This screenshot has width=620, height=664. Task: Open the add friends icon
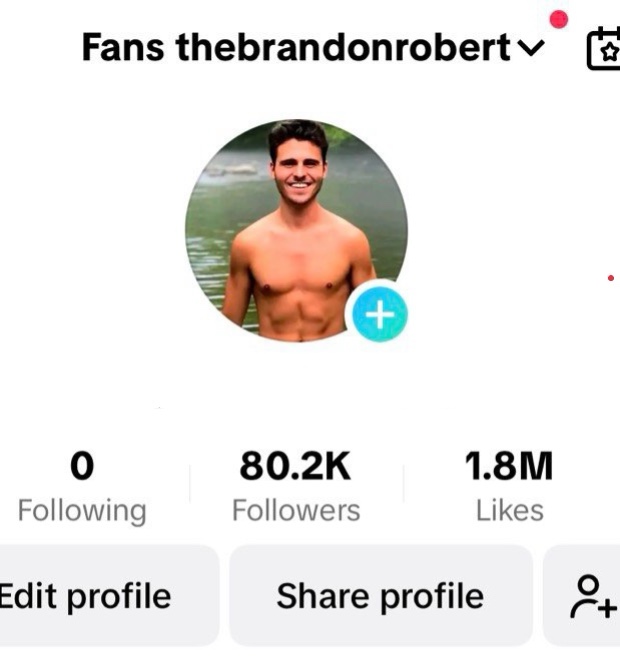591,596
